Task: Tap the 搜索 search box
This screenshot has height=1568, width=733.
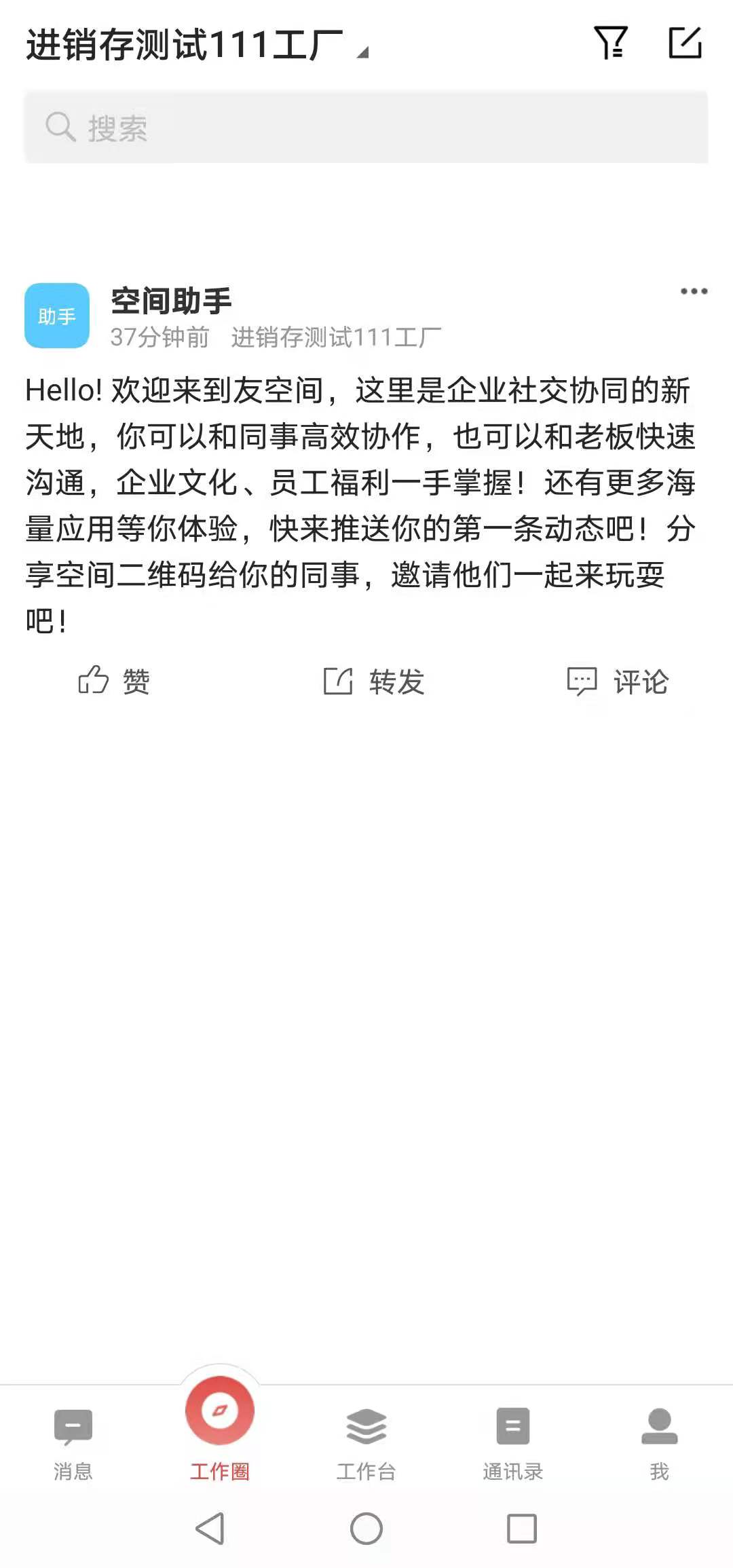Action: (x=366, y=127)
